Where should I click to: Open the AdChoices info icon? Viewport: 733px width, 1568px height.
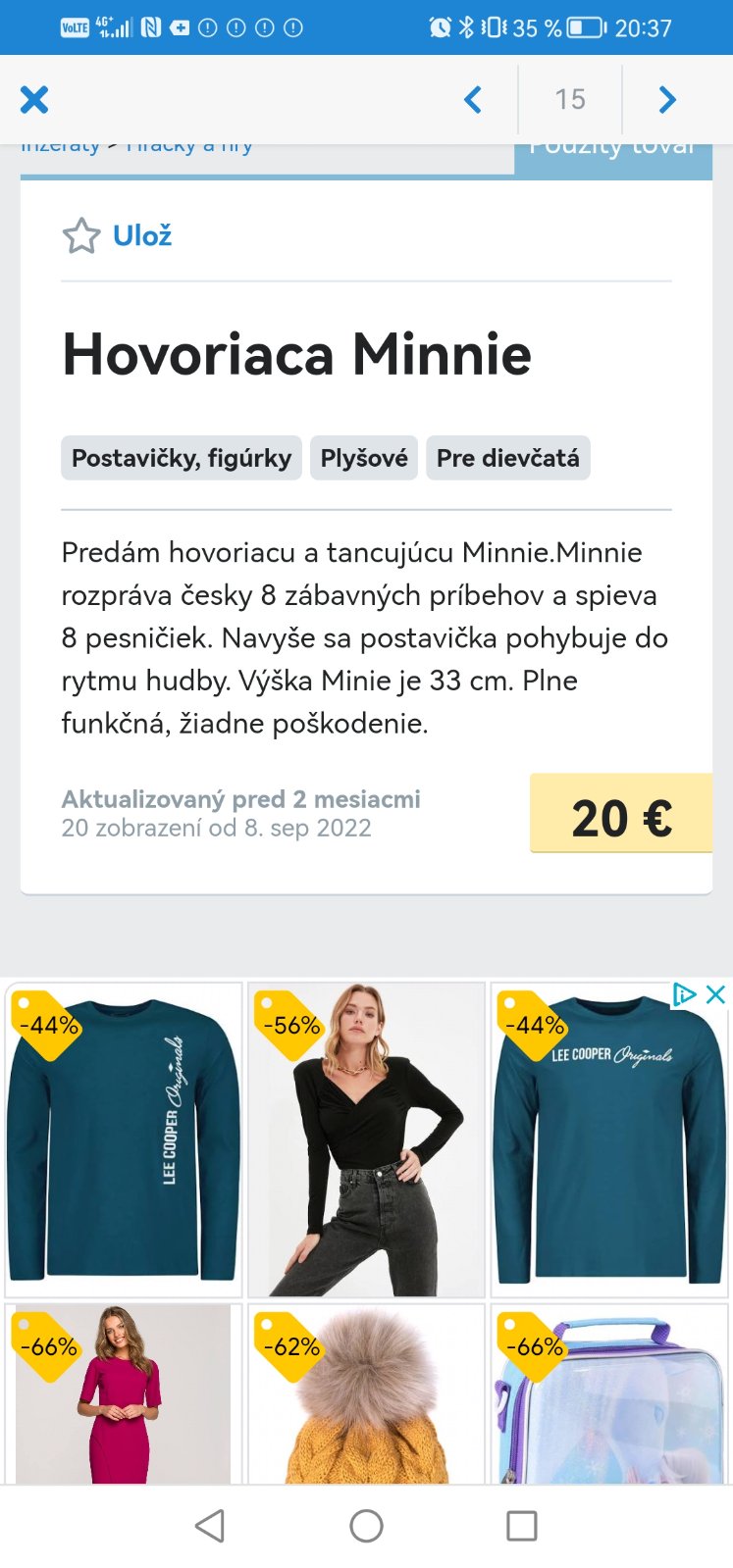click(684, 994)
